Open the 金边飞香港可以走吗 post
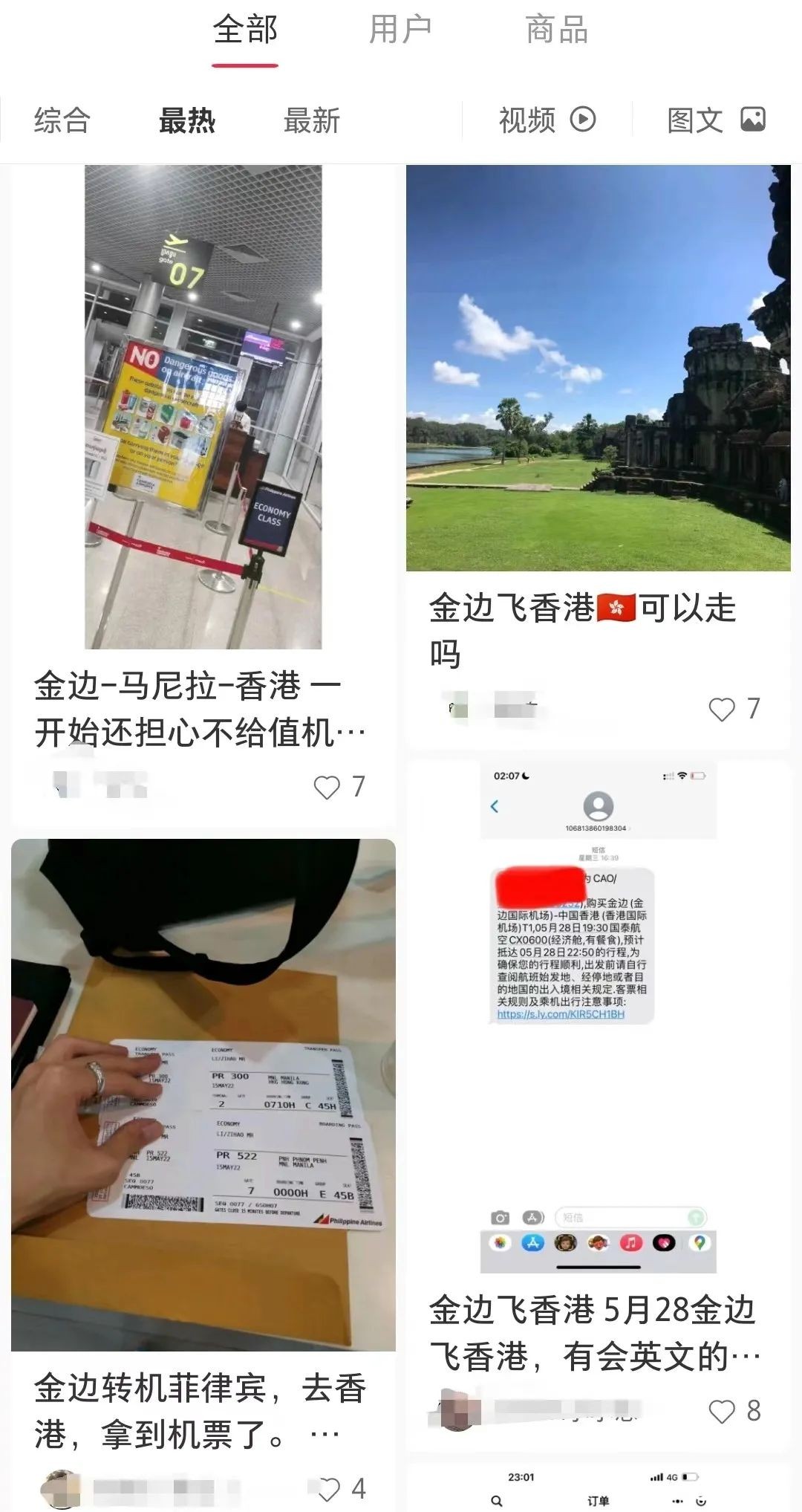This screenshot has height=1512, width=802. [598, 368]
